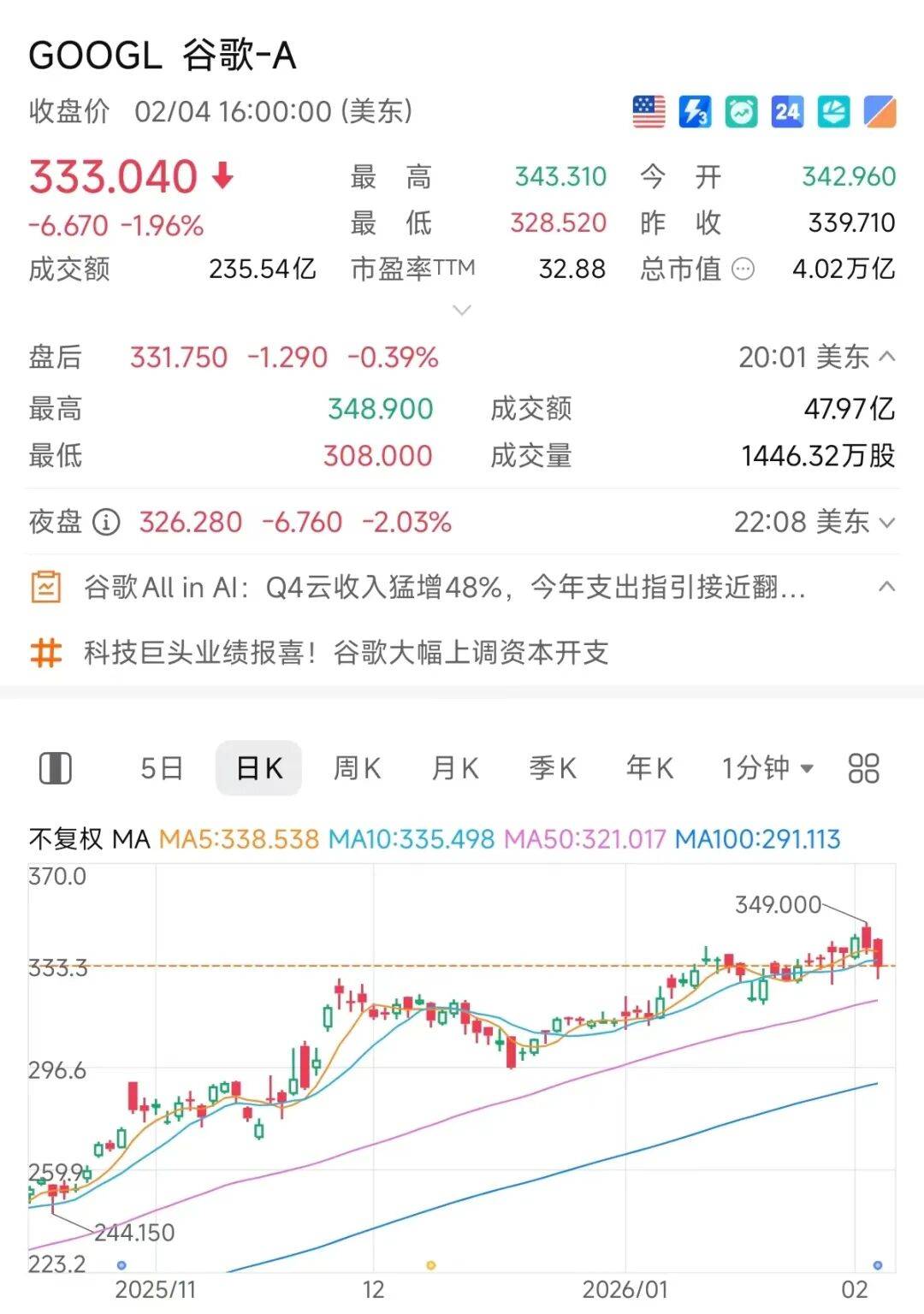The image size is (924, 1314).
Task: Show the 月K monthly chart
Action: 454,768
